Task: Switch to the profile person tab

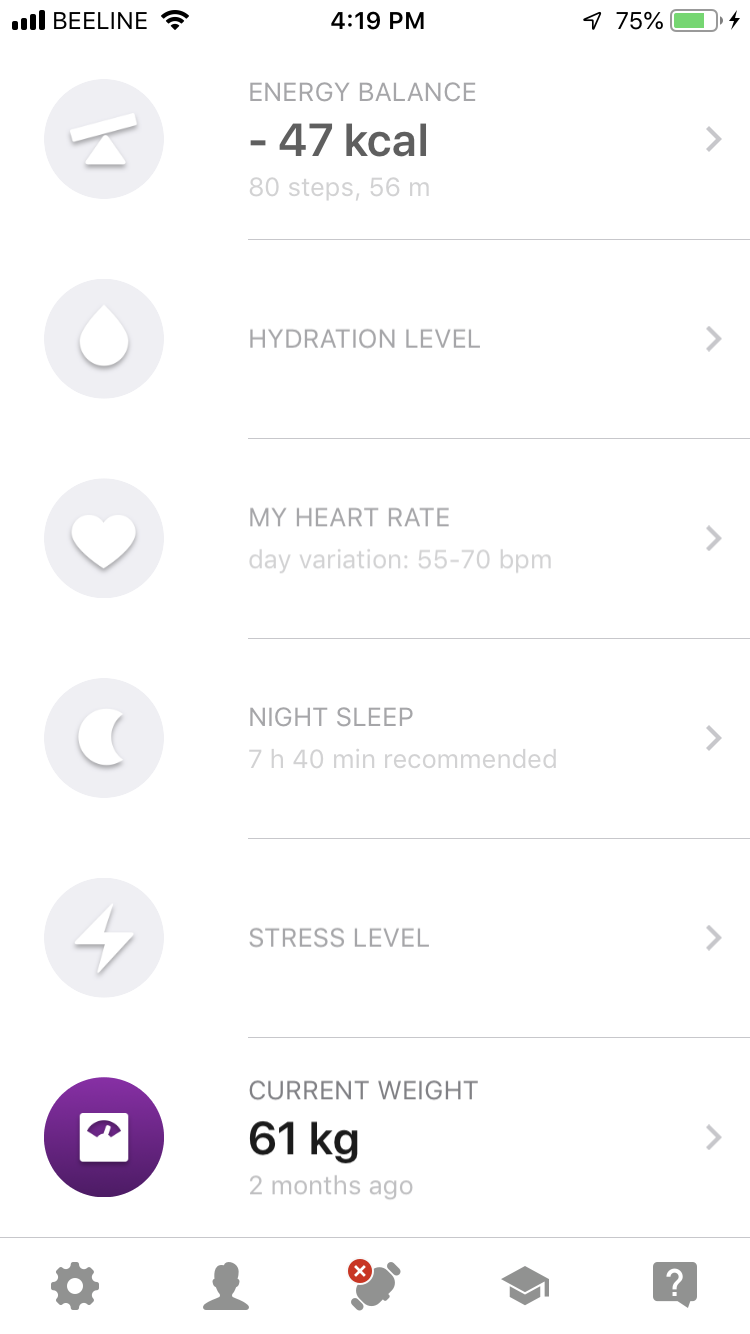Action: click(x=225, y=1285)
